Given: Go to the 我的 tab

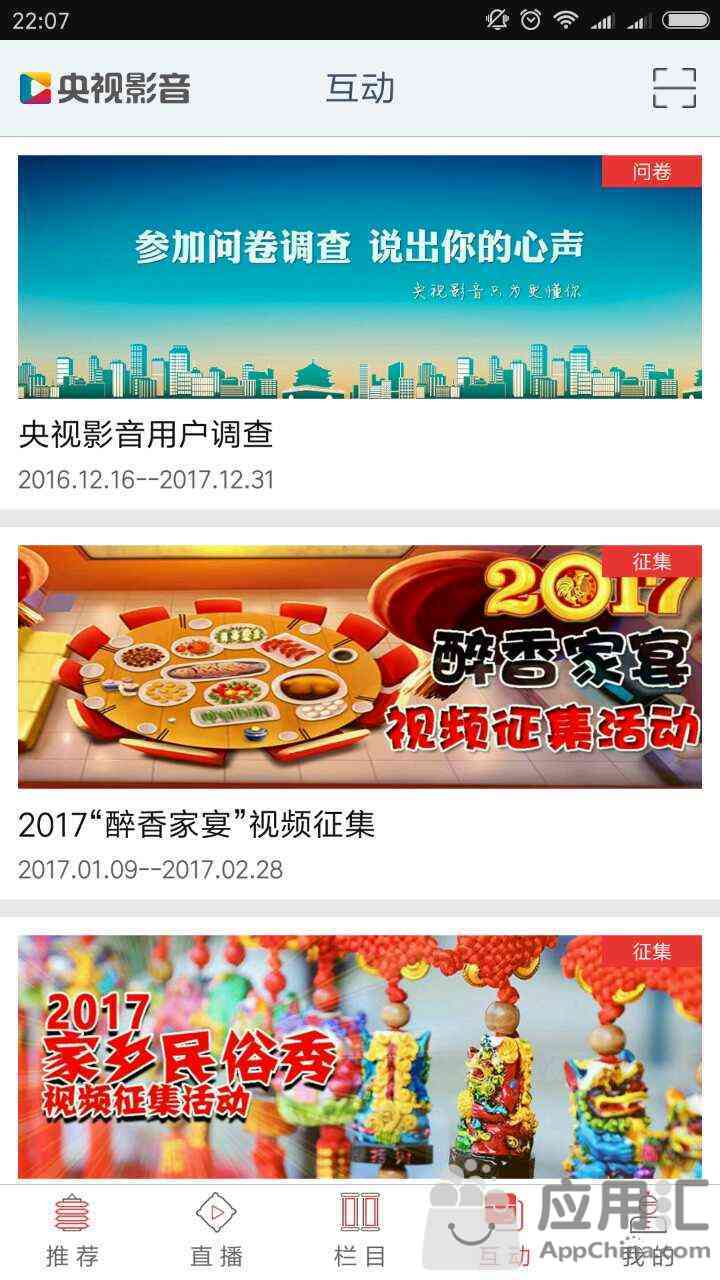Looking at the screenshot, I should coord(648,1232).
